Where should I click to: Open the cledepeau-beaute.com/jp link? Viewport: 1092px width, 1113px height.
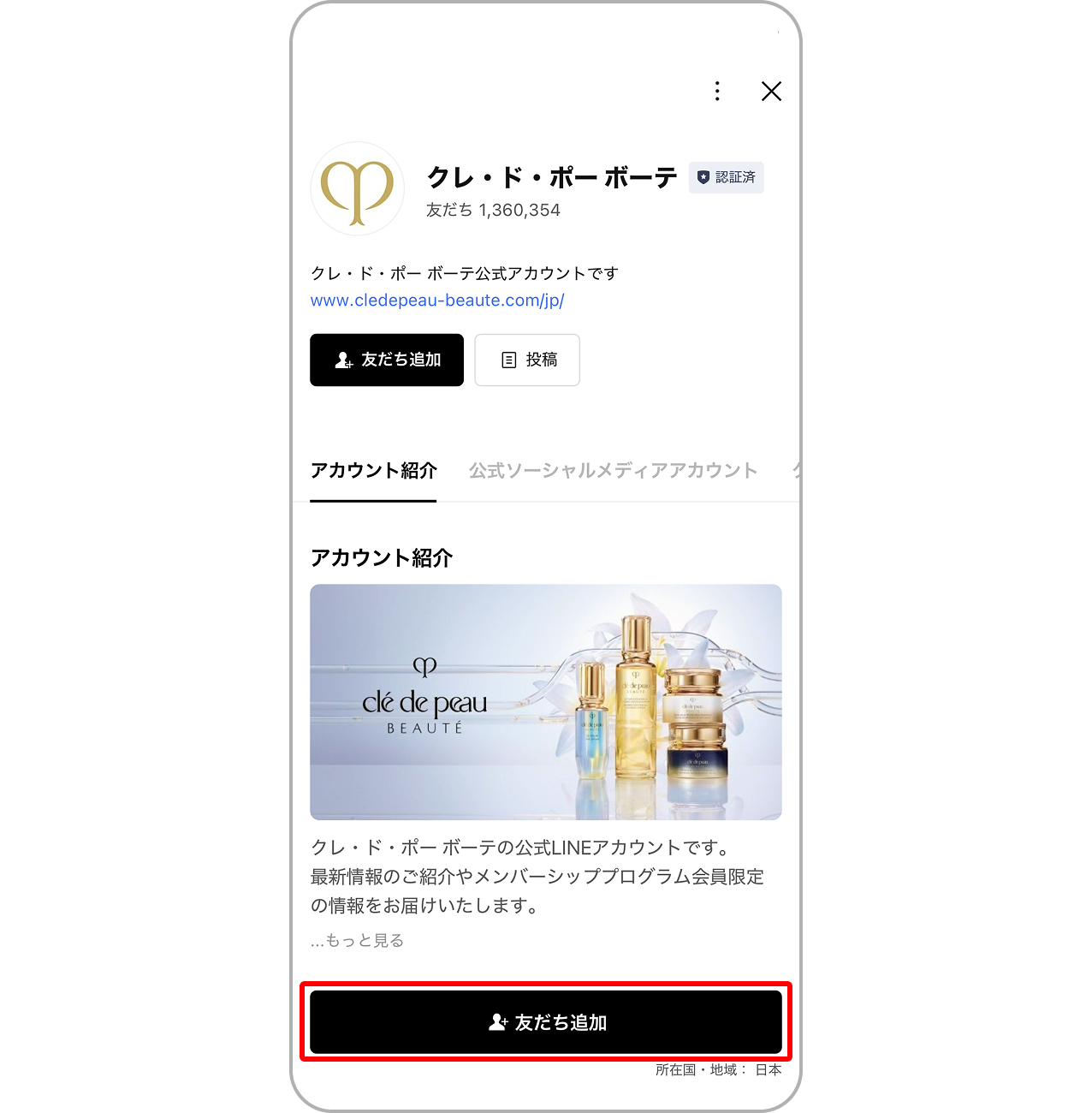pos(436,301)
